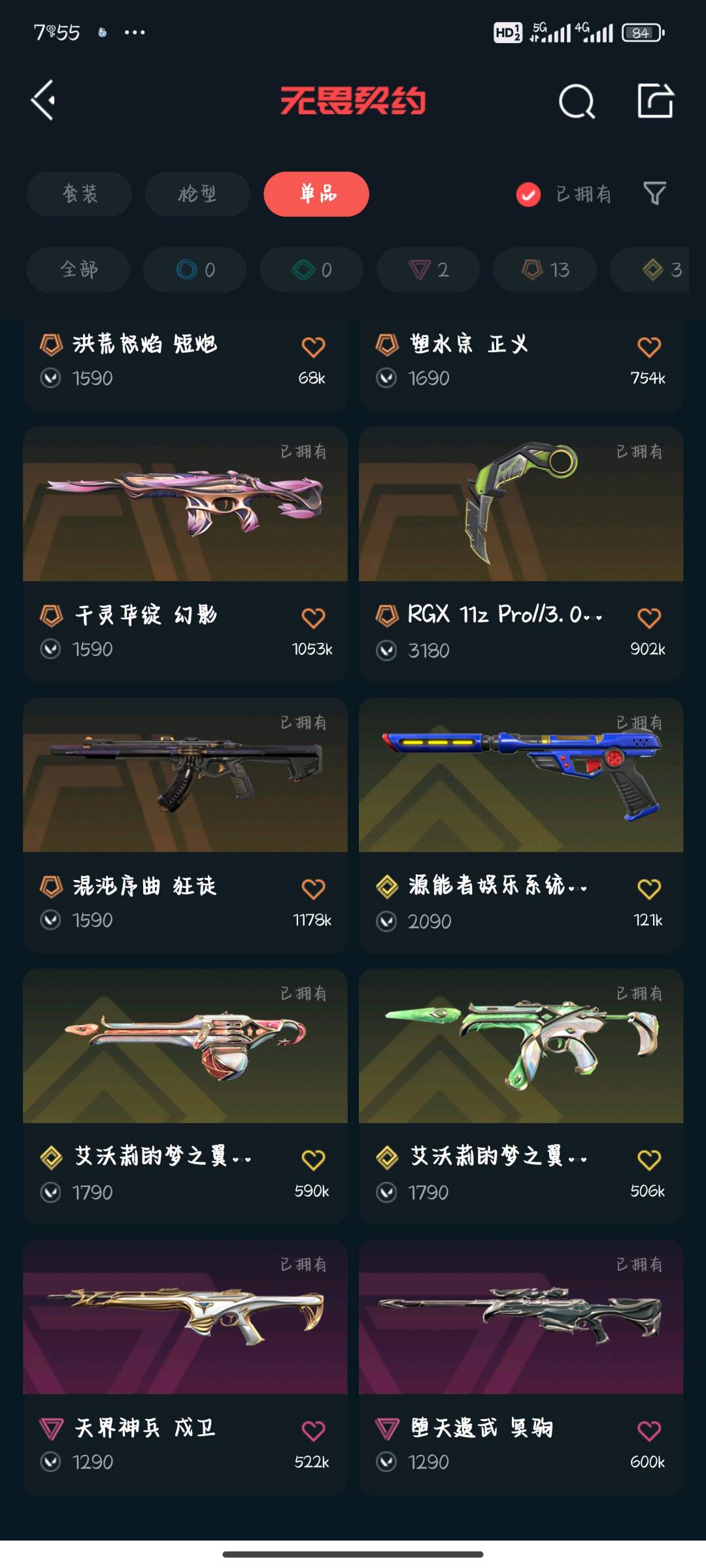Open the 混沌序曲 狂徒 skin card

click(x=185, y=776)
